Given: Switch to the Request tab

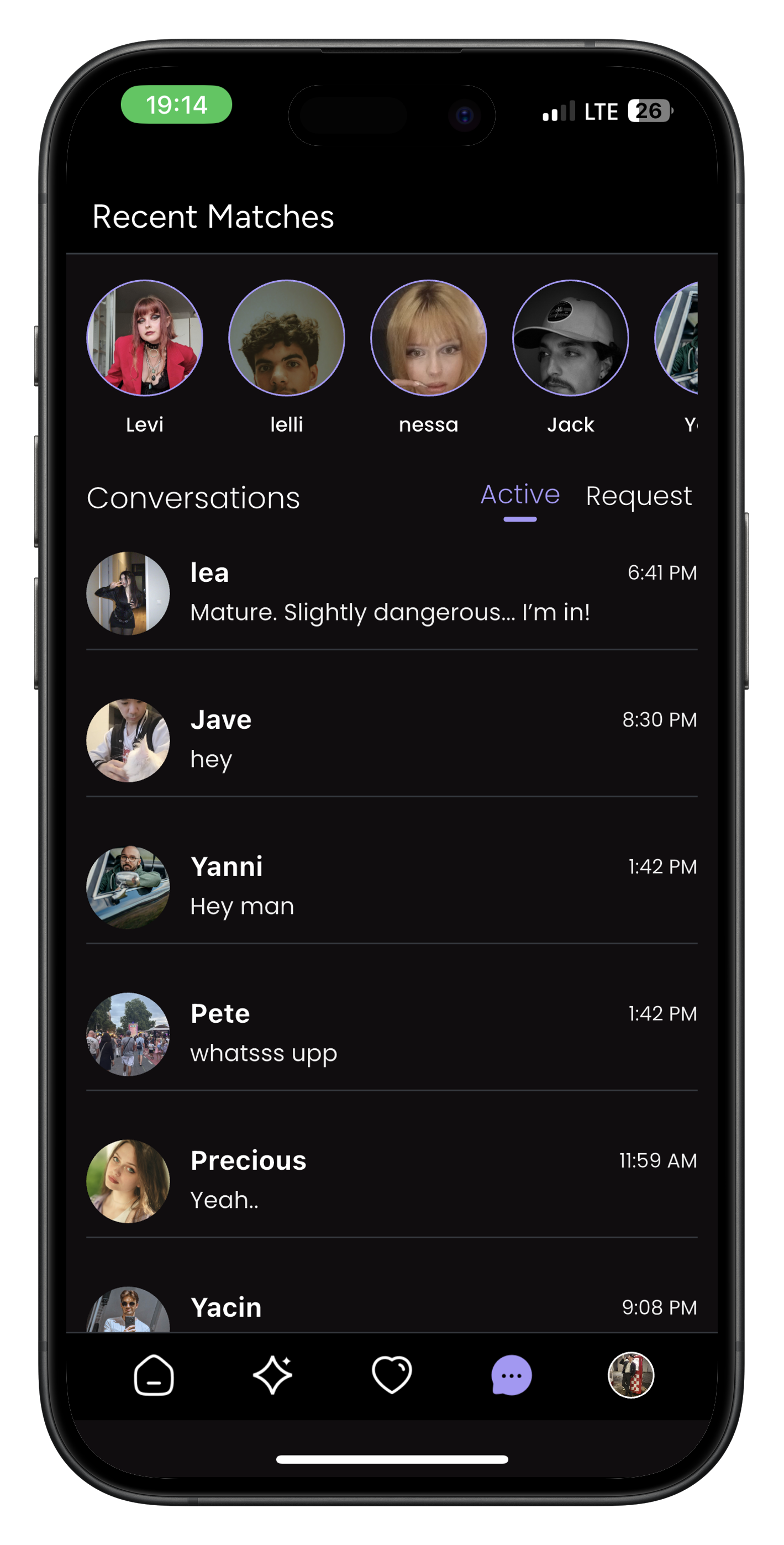Looking at the screenshot, I should tap(638, 496).
